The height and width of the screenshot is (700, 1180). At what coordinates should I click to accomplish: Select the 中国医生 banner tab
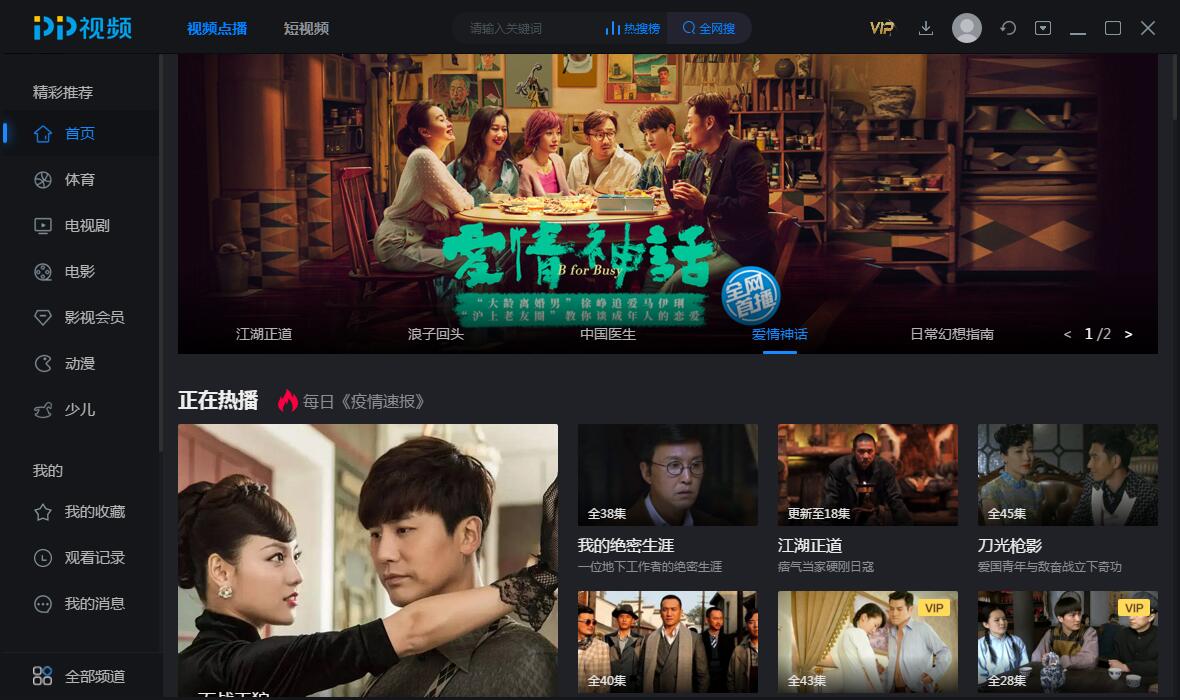tap(608, 334)
